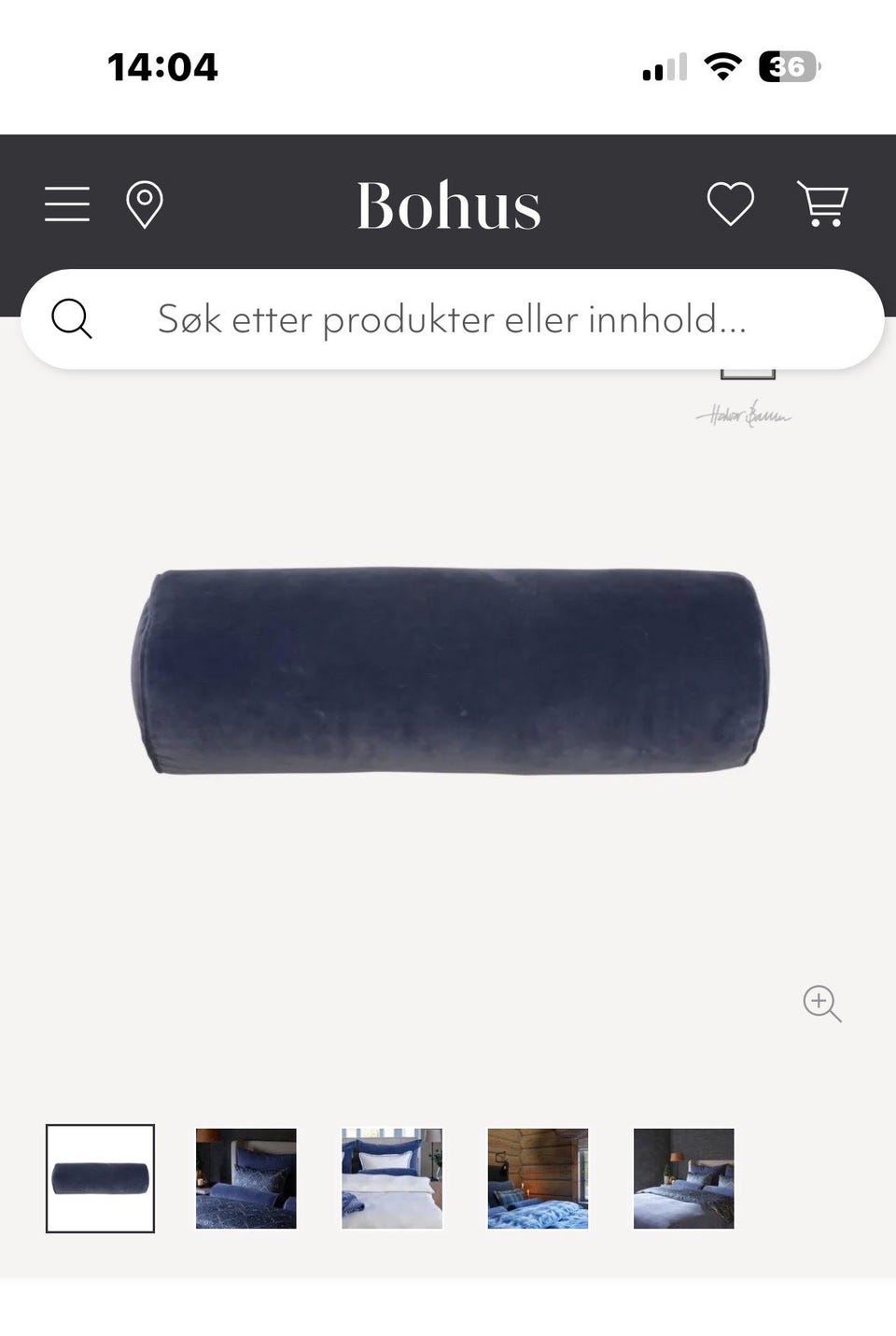Click the Bohus logo to go home
The width and height of the screenshot is (896, 1336).
coord(448,205)
